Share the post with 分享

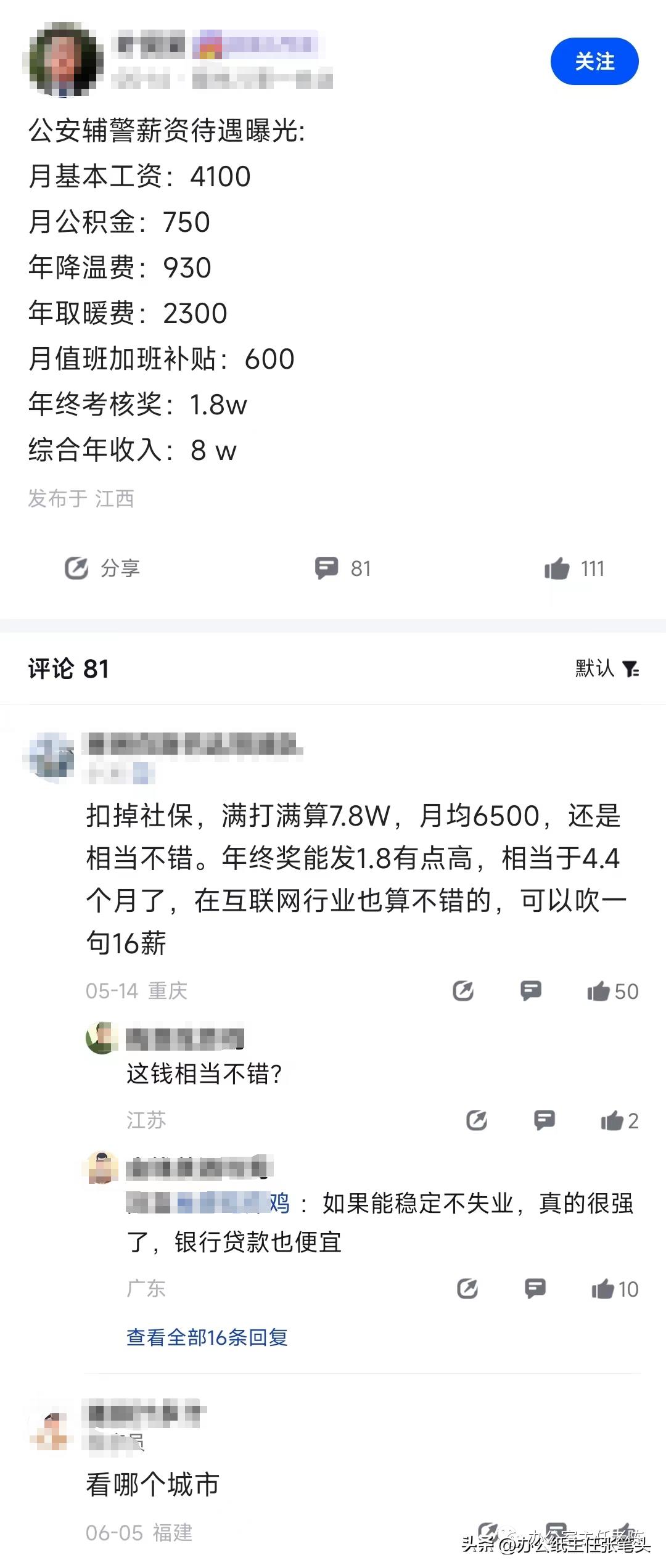pos(102,568)
